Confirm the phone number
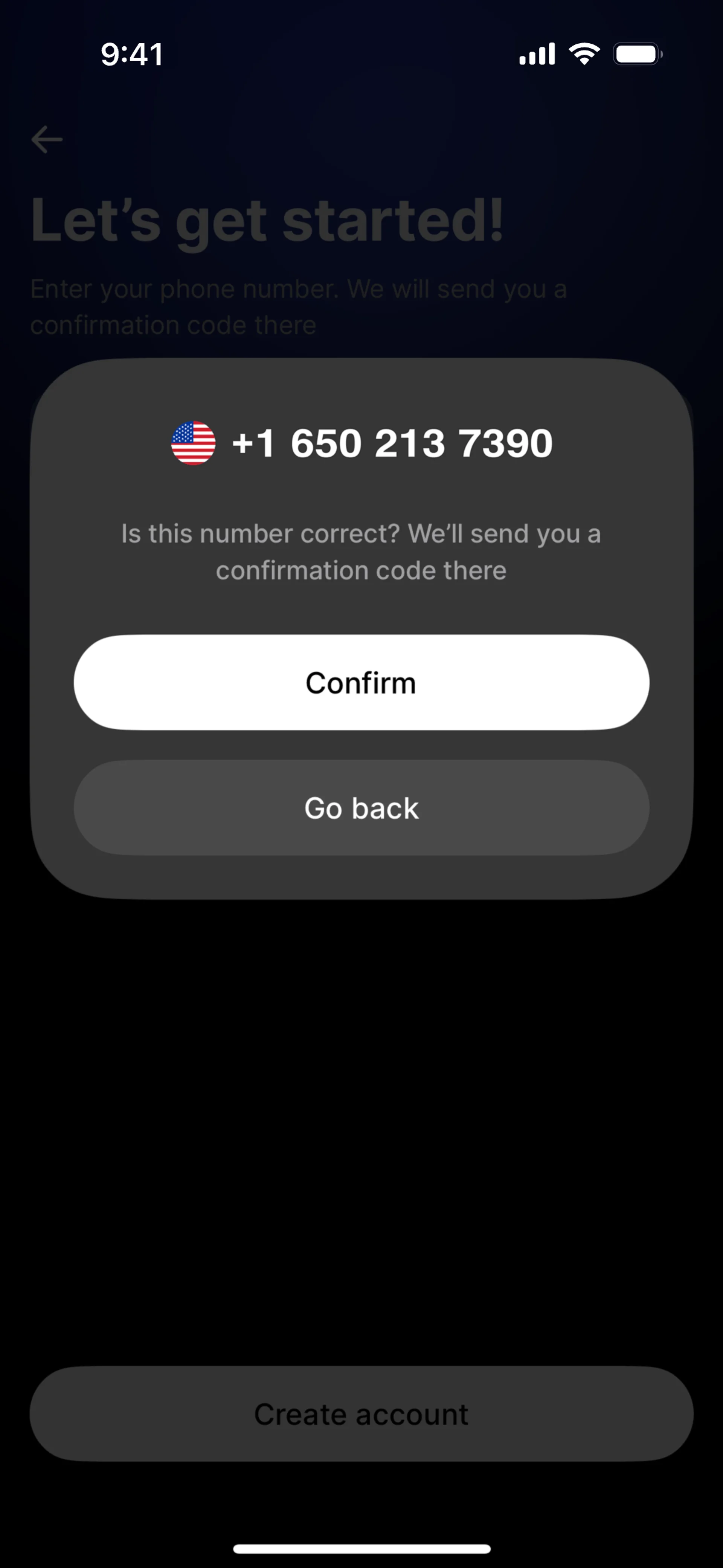 point(361,682)
